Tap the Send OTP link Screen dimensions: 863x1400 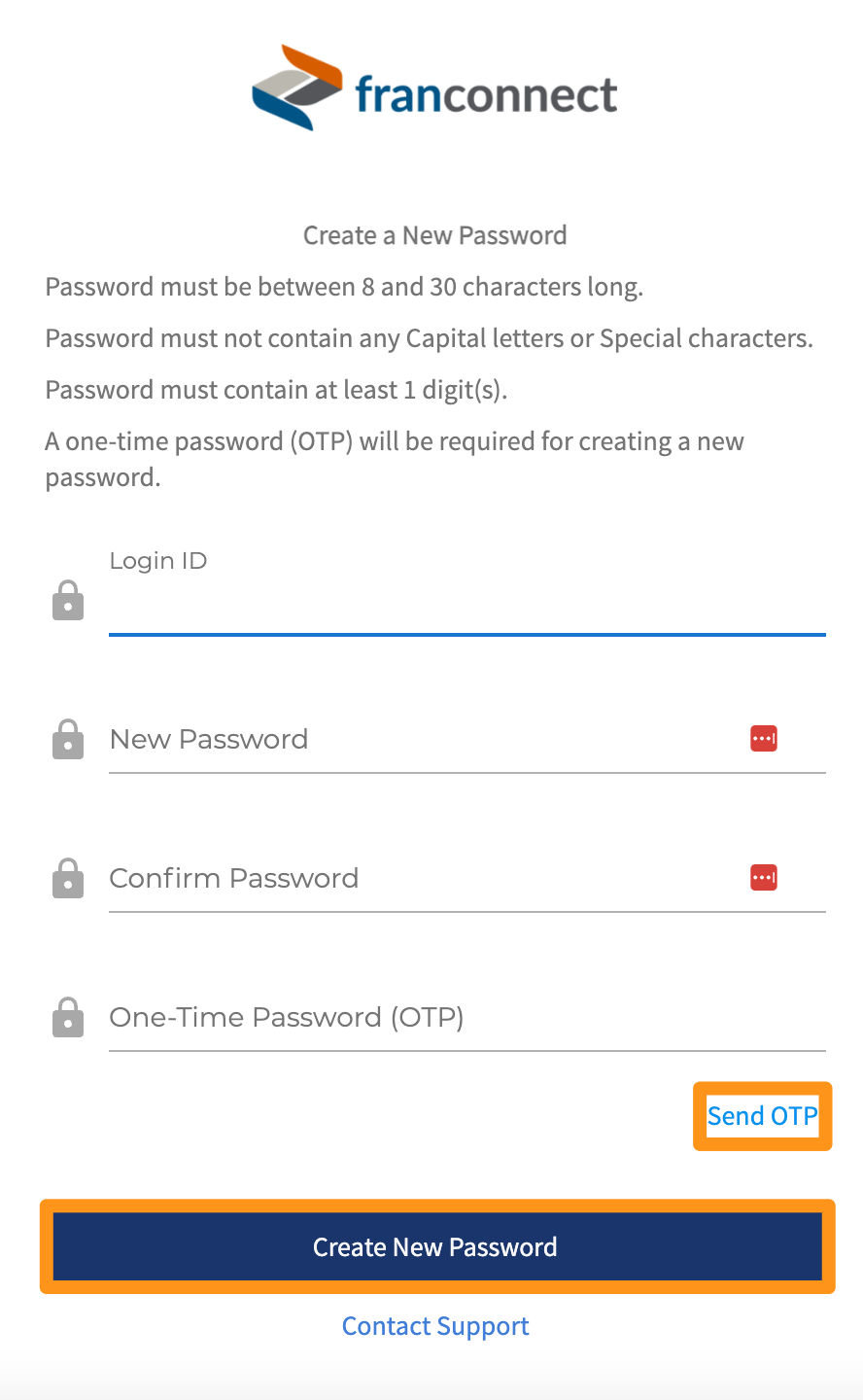[x=763, y=1116]
